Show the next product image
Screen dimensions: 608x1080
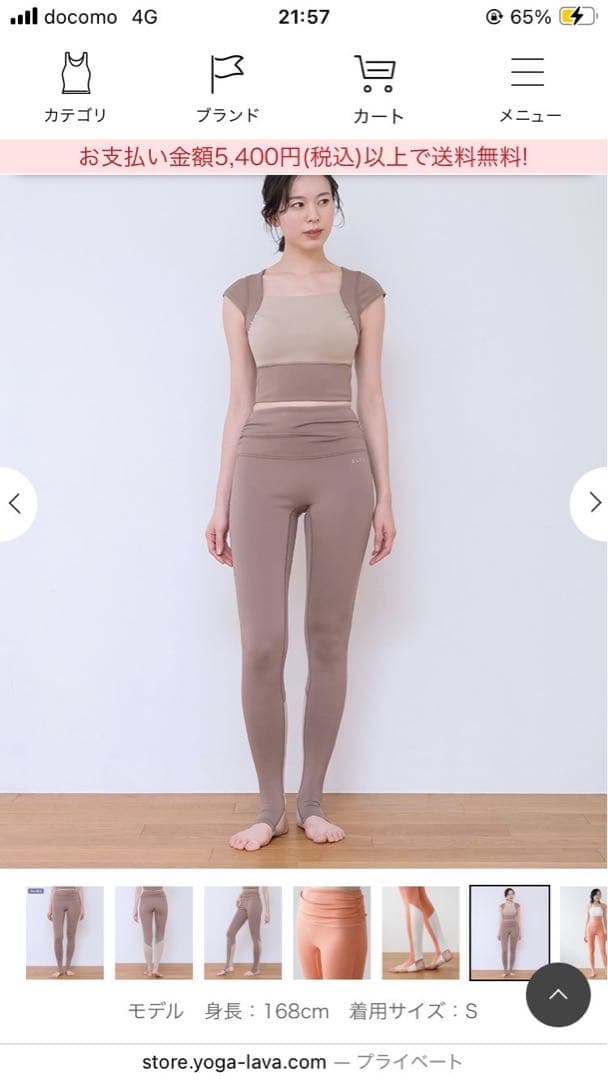(x=593, y=503)
